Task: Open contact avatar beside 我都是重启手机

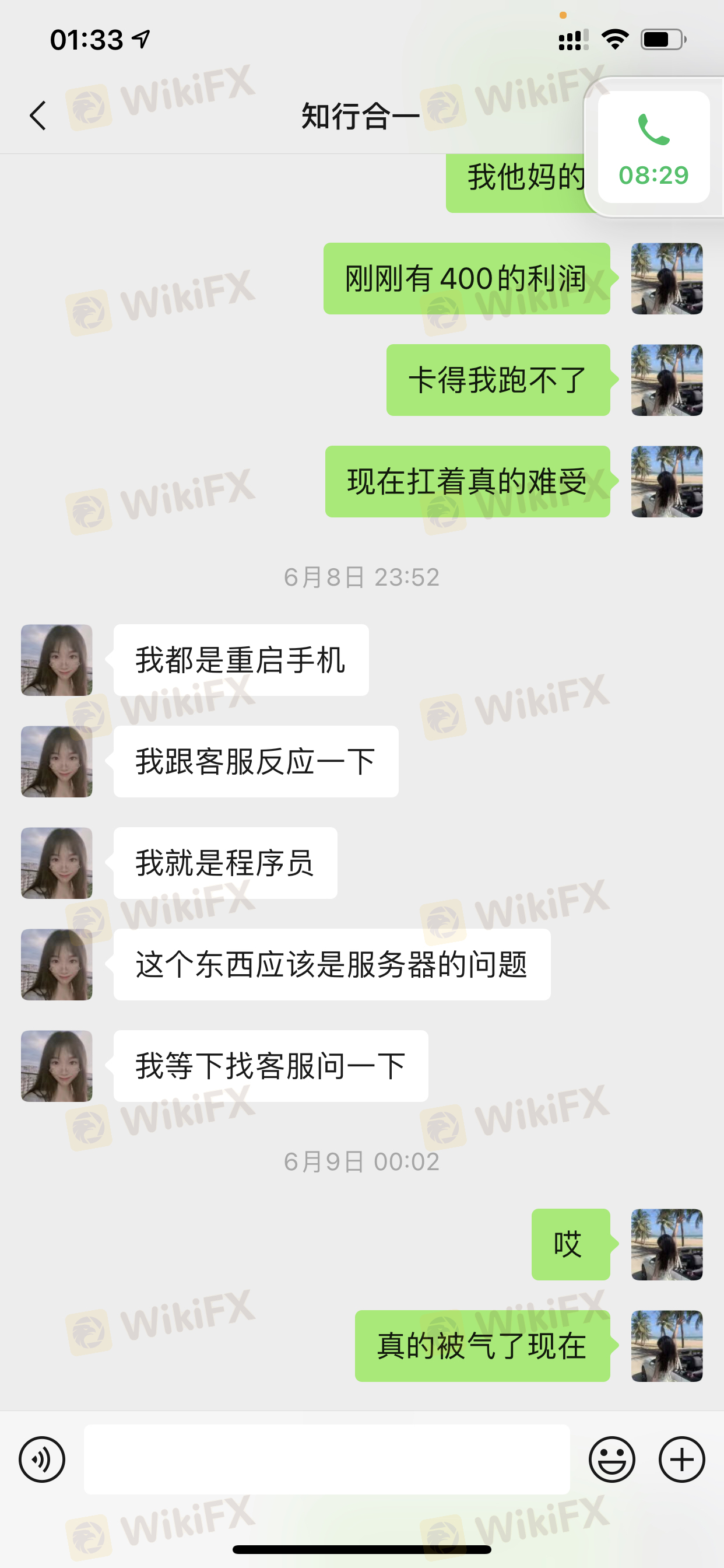Action: click(57, 660)
